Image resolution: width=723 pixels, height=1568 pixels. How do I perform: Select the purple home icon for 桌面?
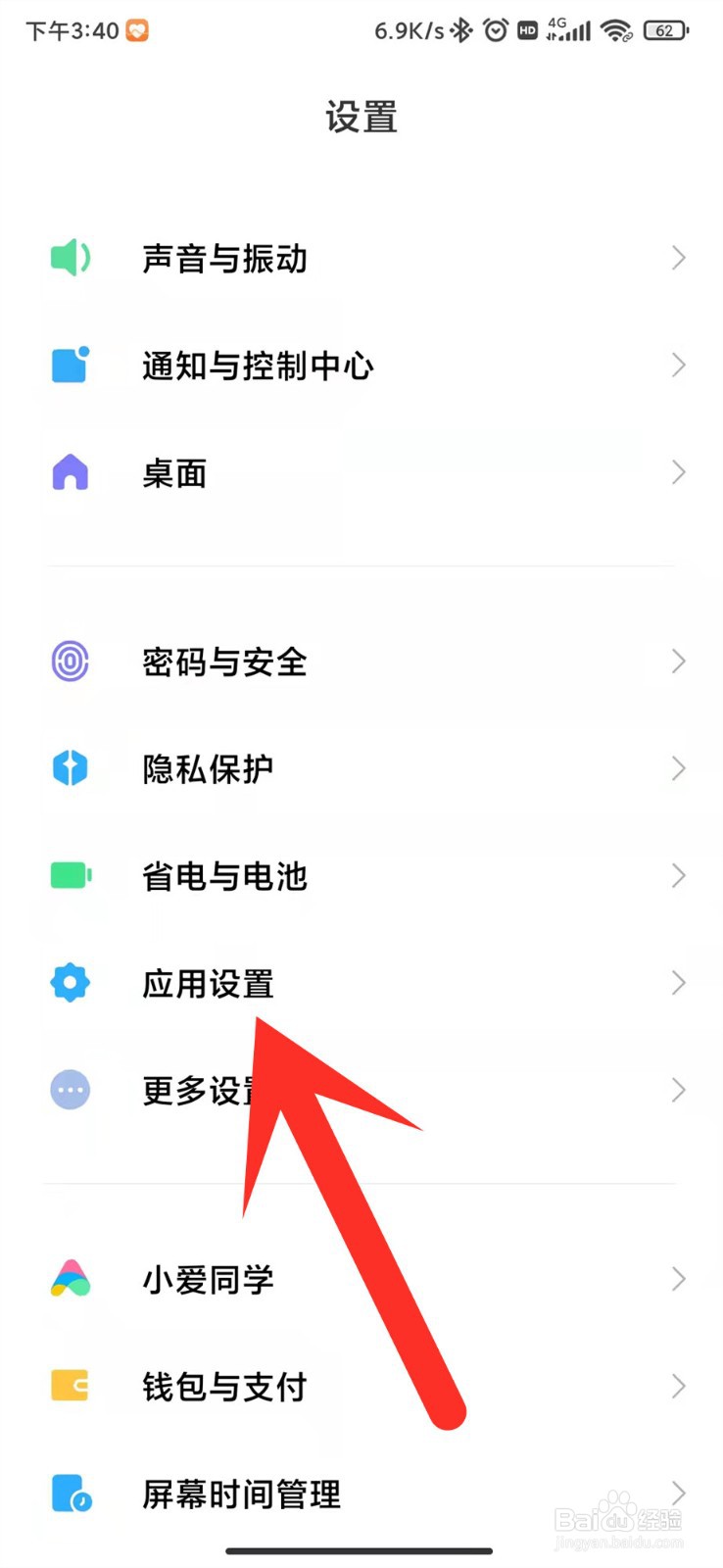pyautogui.click(x=69, y=472)
